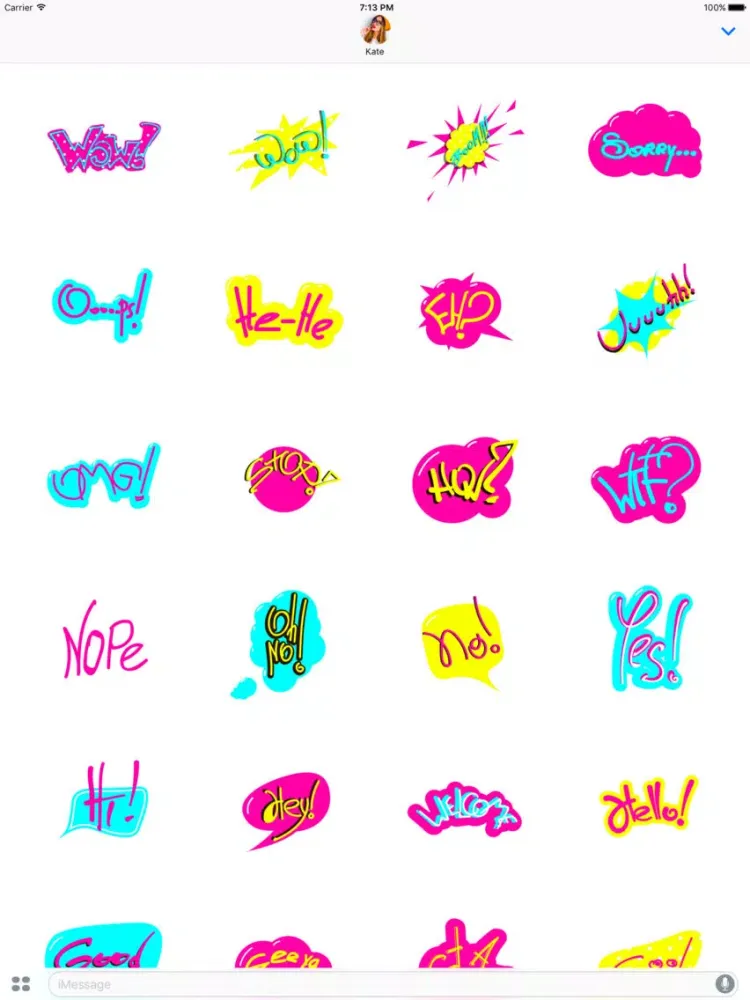750x1000 pixels.
Task: Collapse the sticker panel with the chevron
Action: point(728,32)
